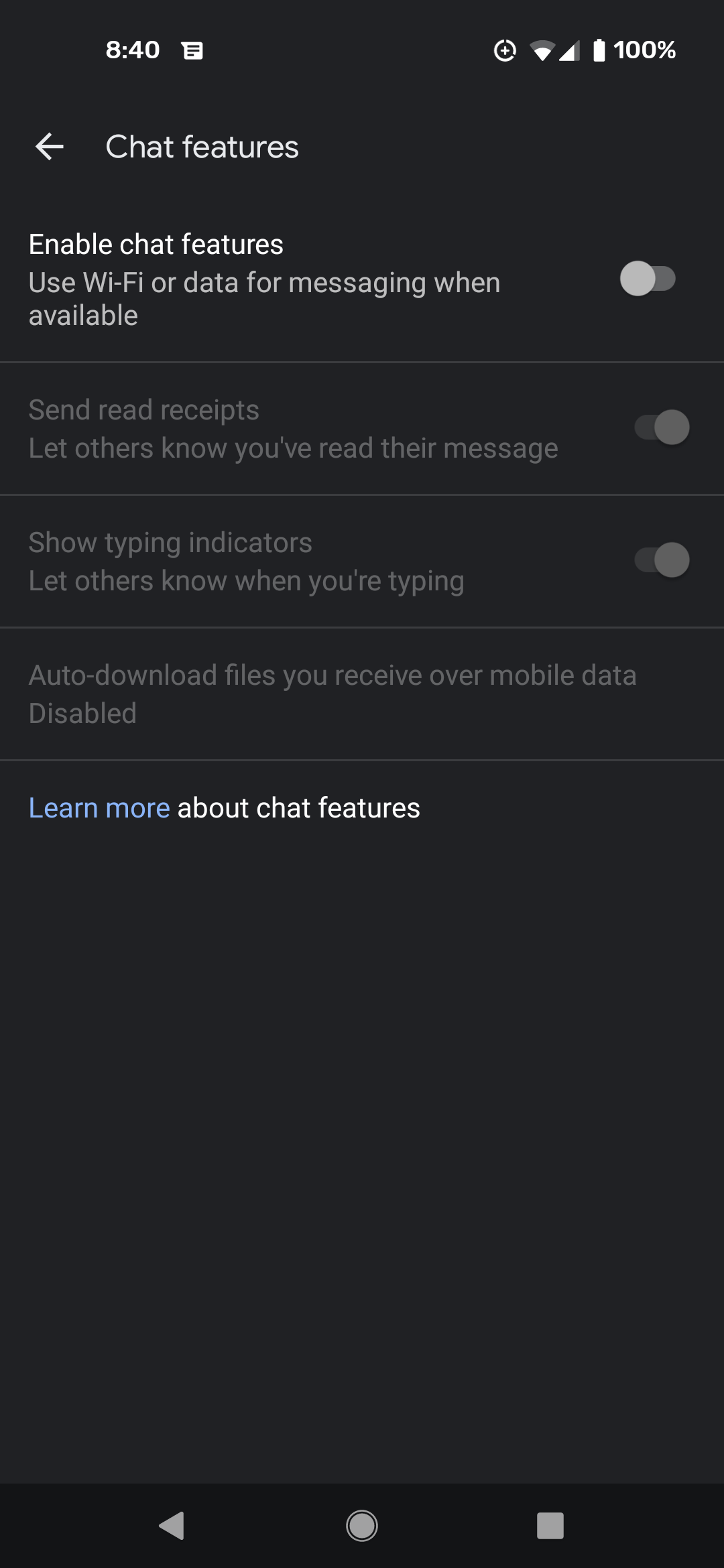Tap the Home navigation circle

coord(362,1525)
